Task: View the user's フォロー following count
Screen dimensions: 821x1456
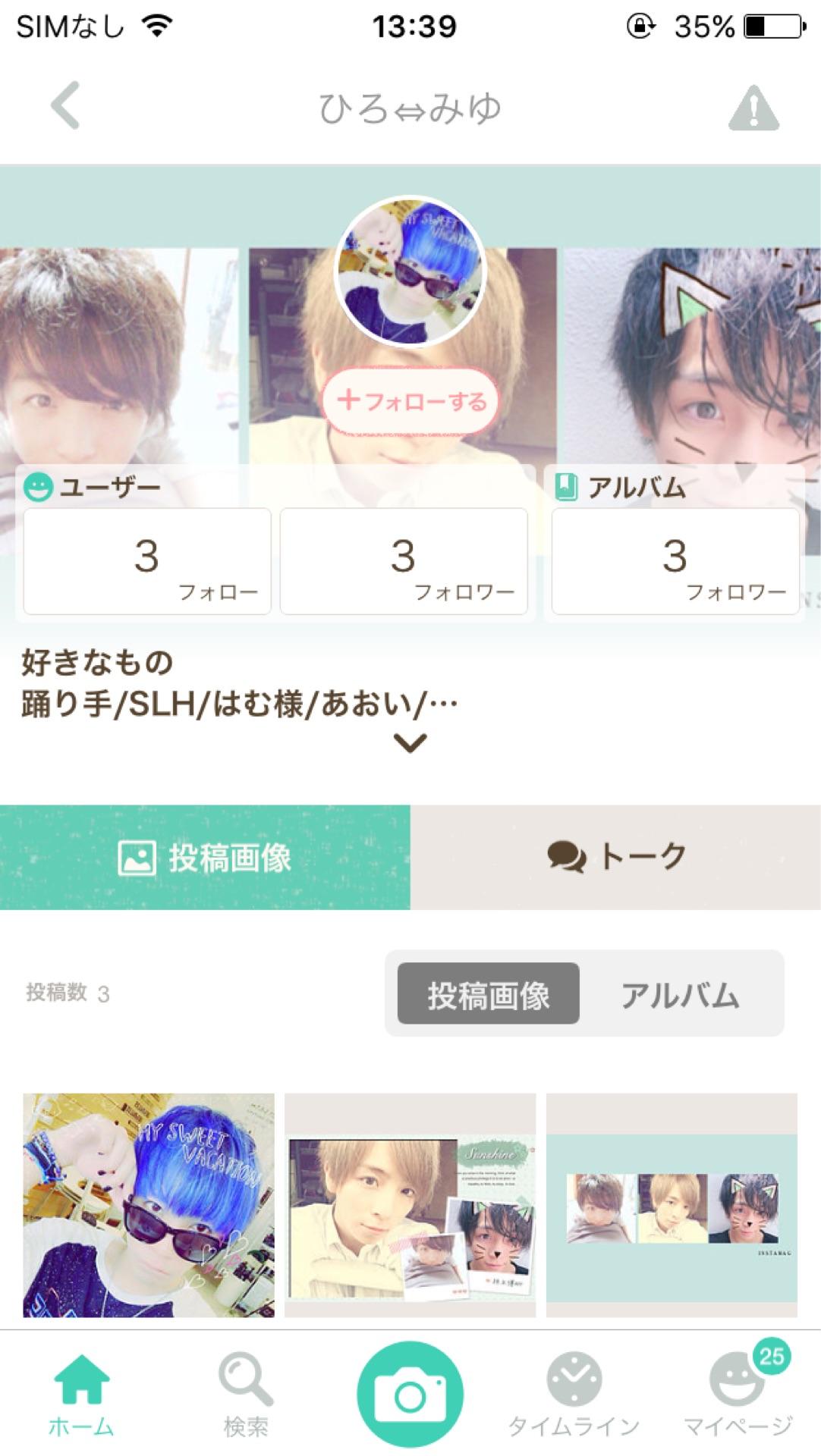Action: coord(147,561)
